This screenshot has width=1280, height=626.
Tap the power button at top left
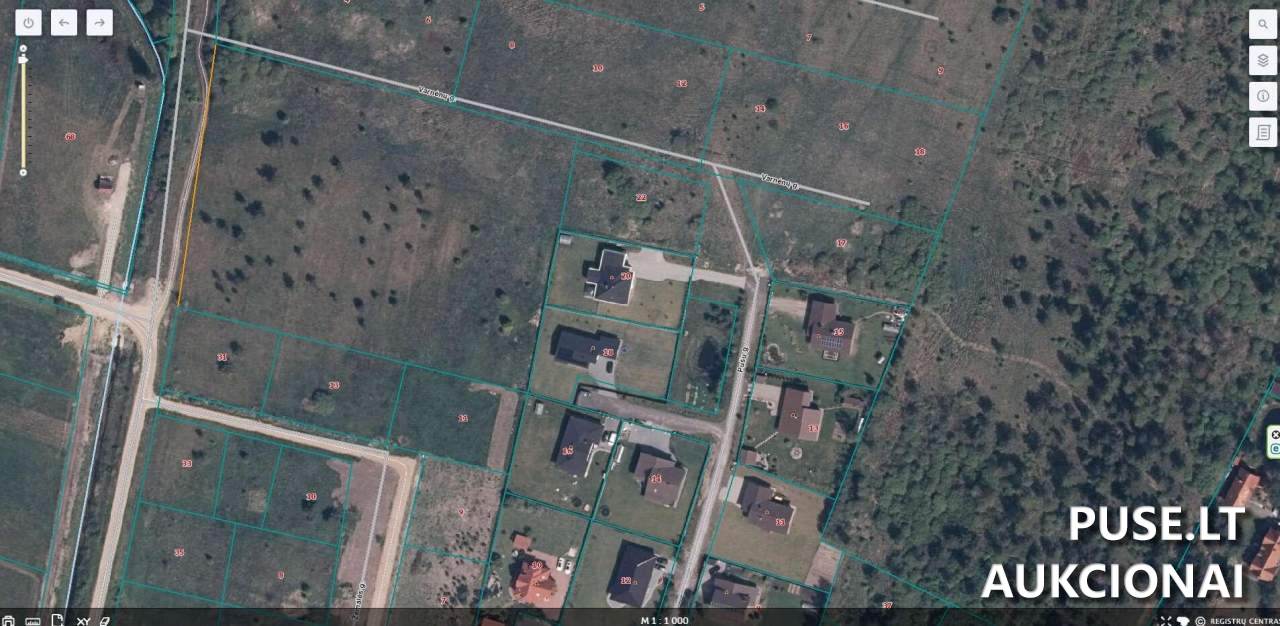coord(28,23)
